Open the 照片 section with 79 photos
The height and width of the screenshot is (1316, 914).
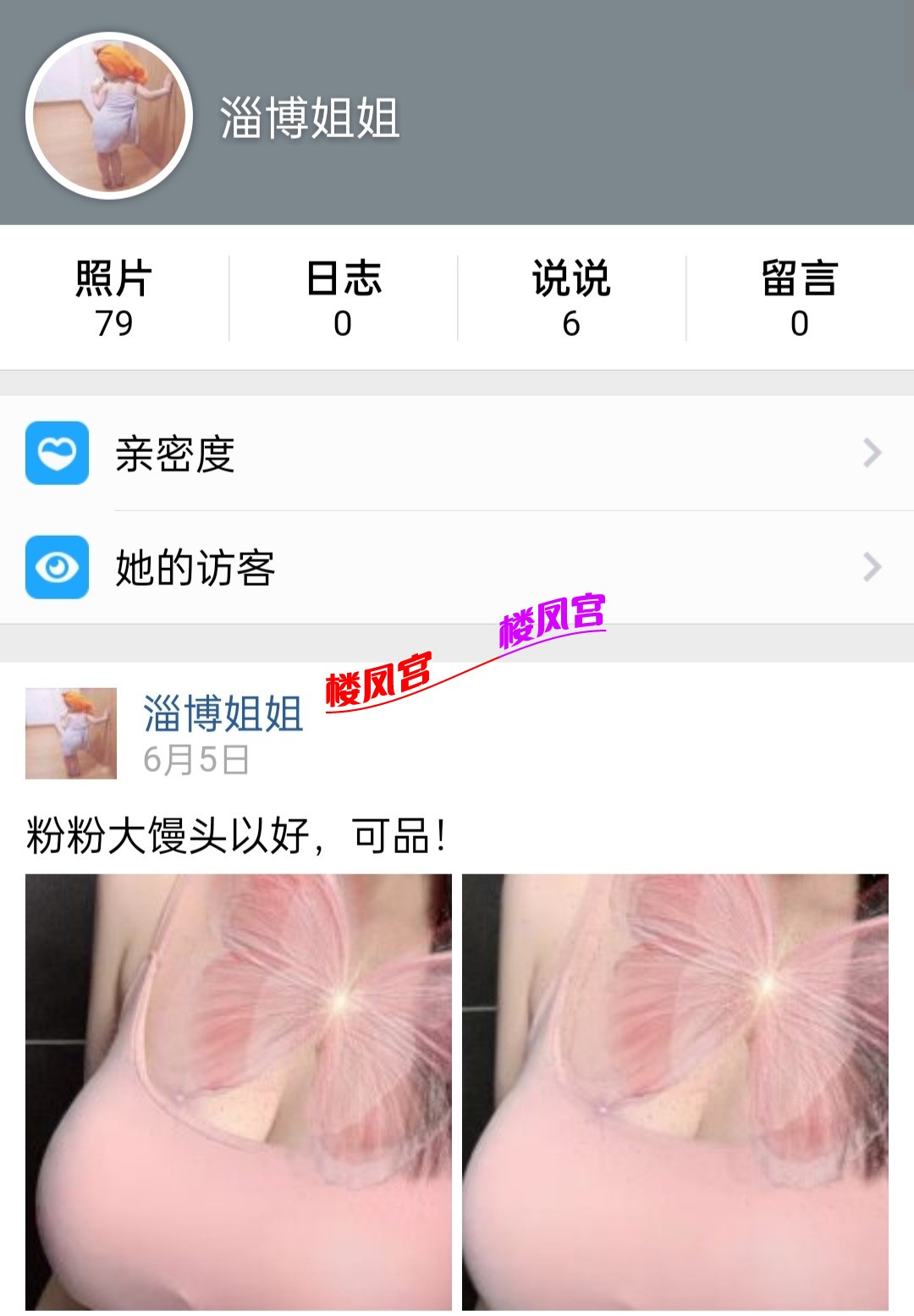(114, 299)
